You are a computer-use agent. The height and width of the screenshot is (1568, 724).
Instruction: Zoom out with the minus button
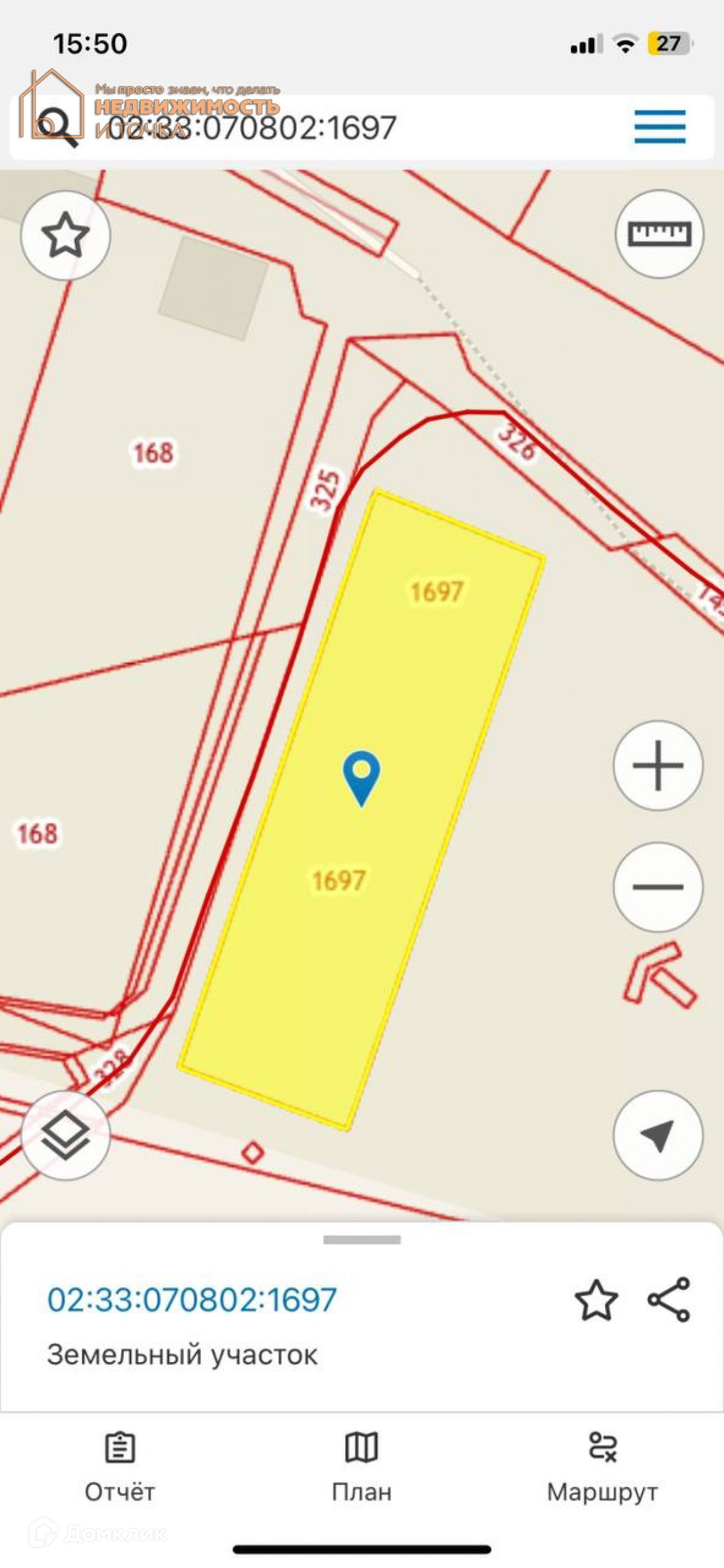658,887
